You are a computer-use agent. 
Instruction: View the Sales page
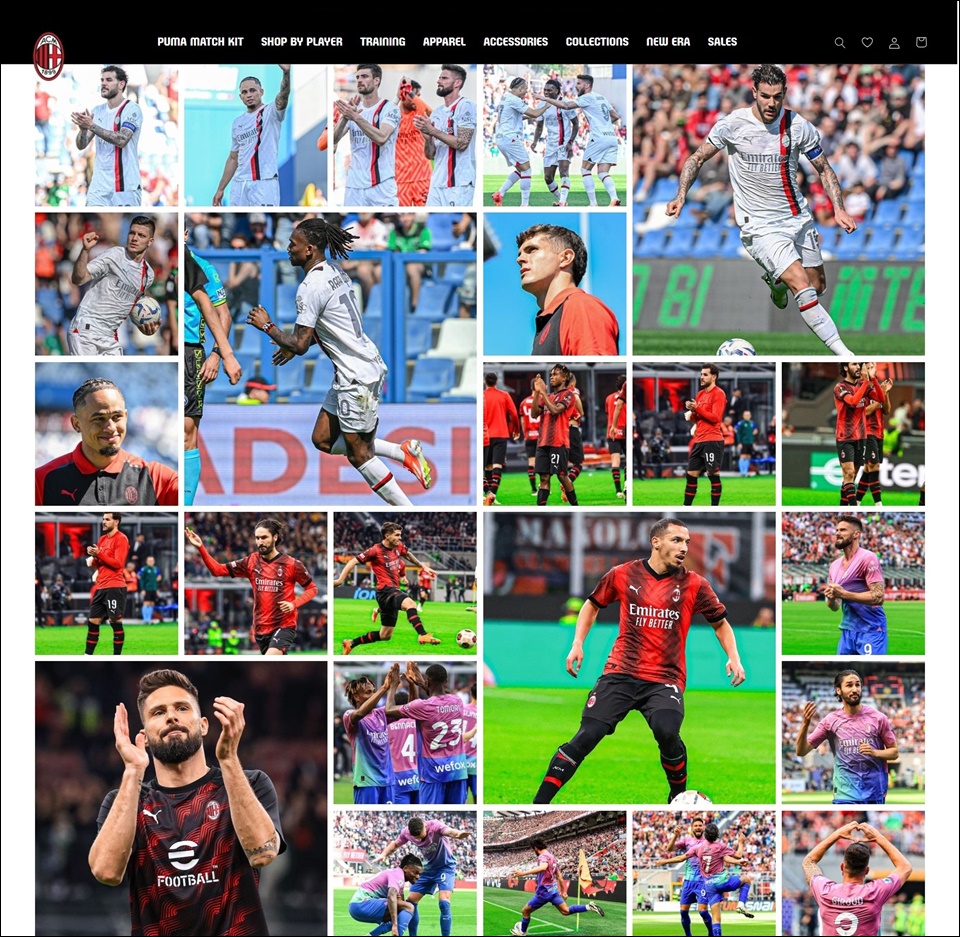pyautogui.click(x=722, y=42)
